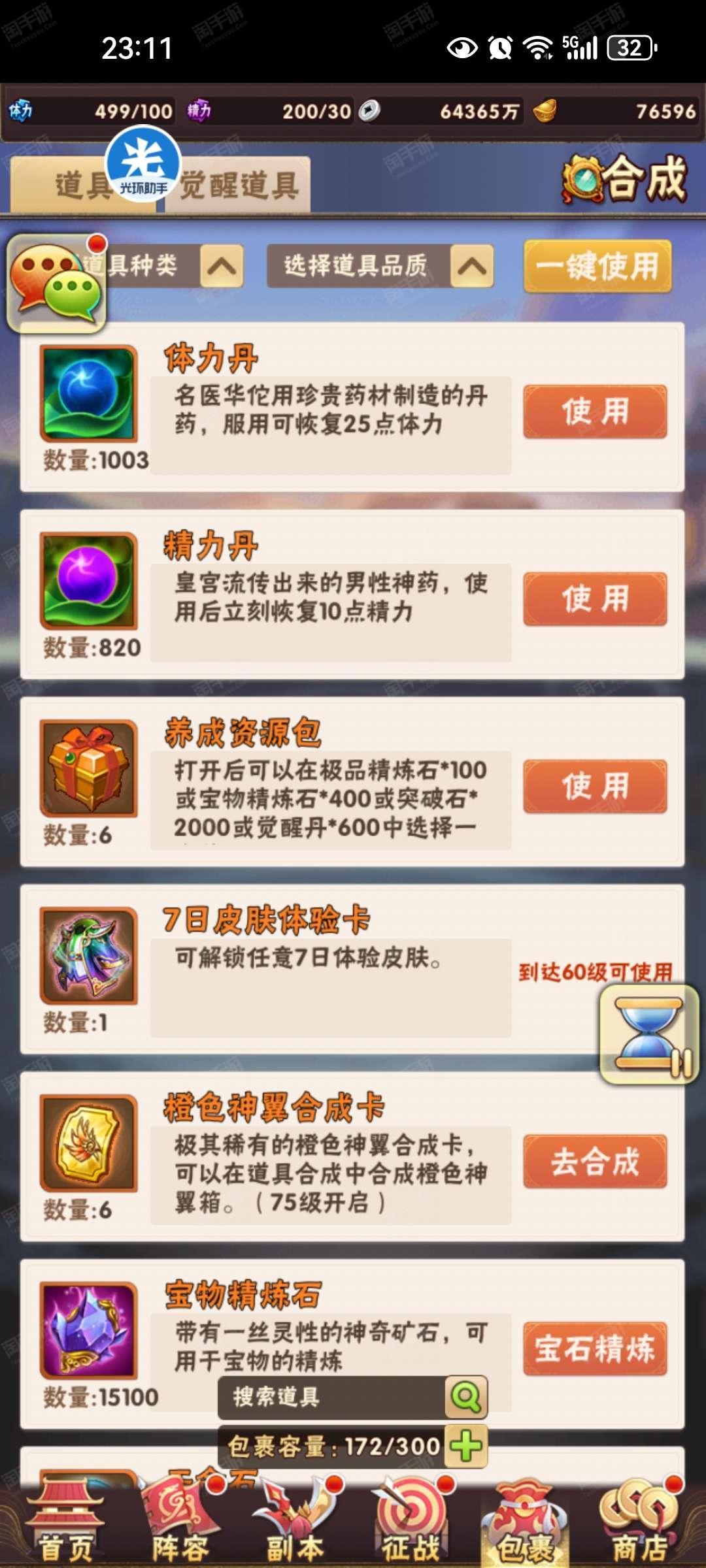Viewport: 706px width, 1568px height.
Task: Go to the 首页 tab
Action: [65, 1522]
